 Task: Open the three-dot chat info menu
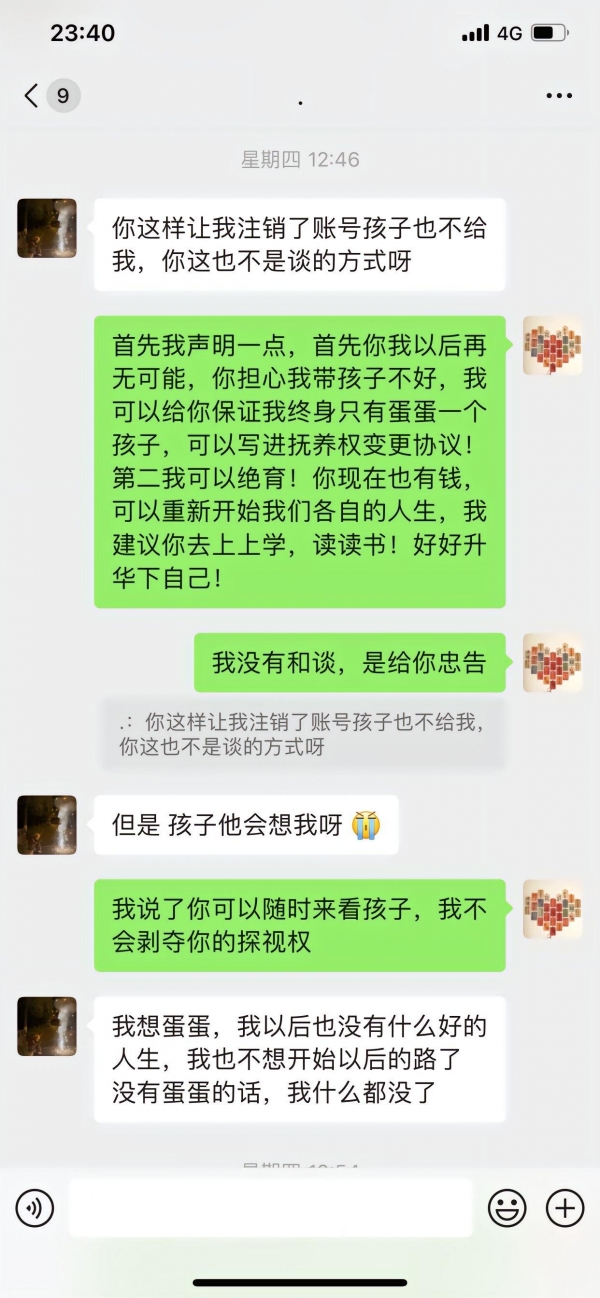click(x=559, y=96)
